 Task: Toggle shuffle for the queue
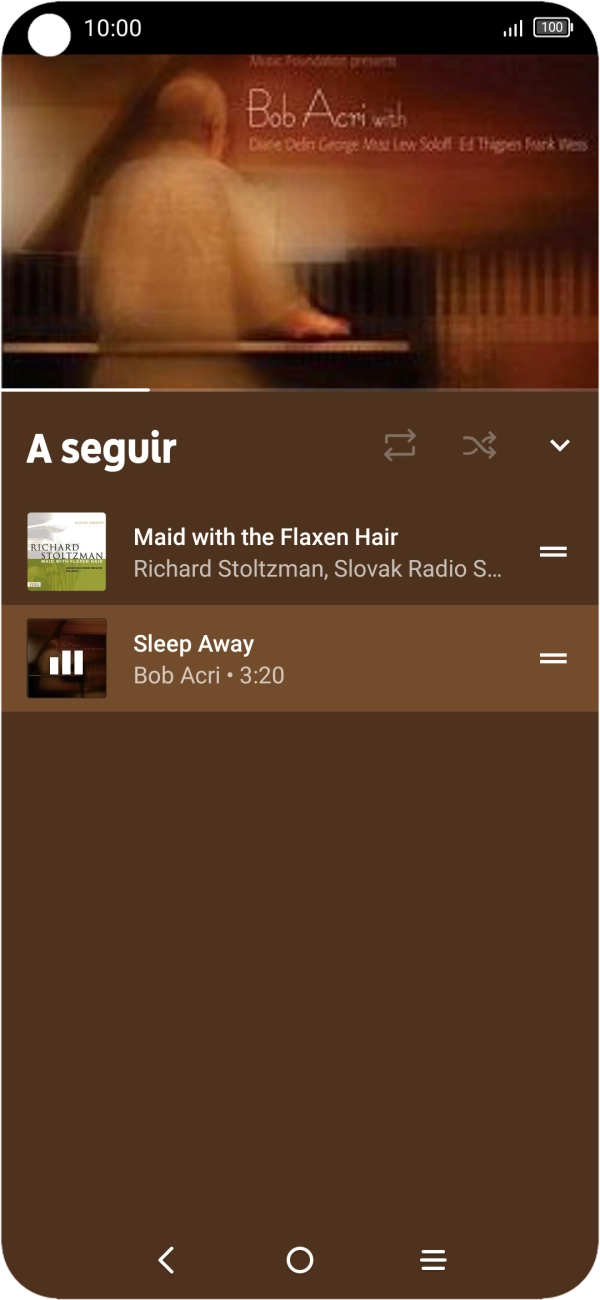click(x=479, y=446)
